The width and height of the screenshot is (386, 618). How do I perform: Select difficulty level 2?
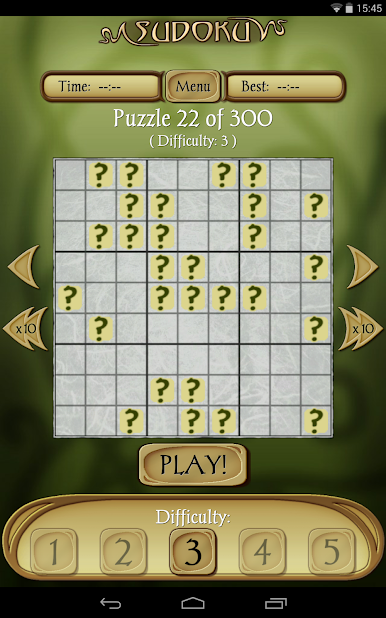[123, 551]
